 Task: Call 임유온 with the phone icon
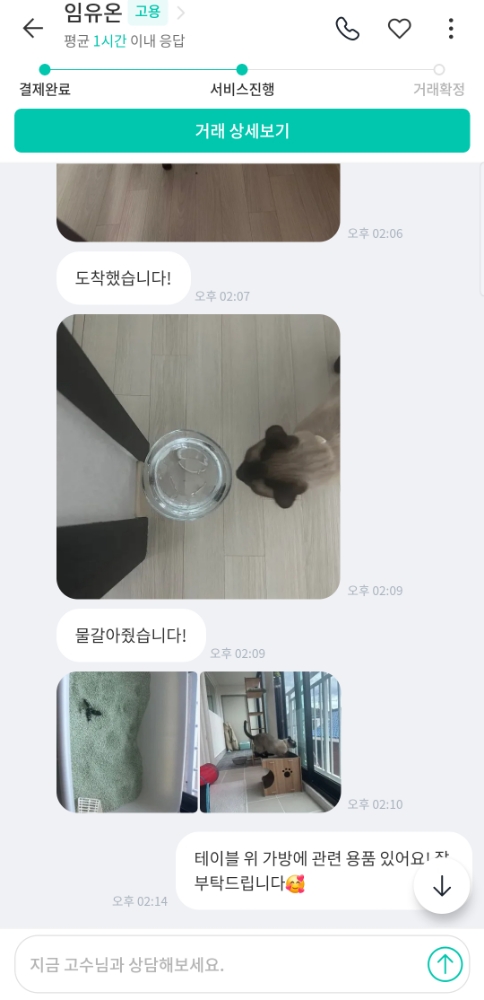pos(348,29)
